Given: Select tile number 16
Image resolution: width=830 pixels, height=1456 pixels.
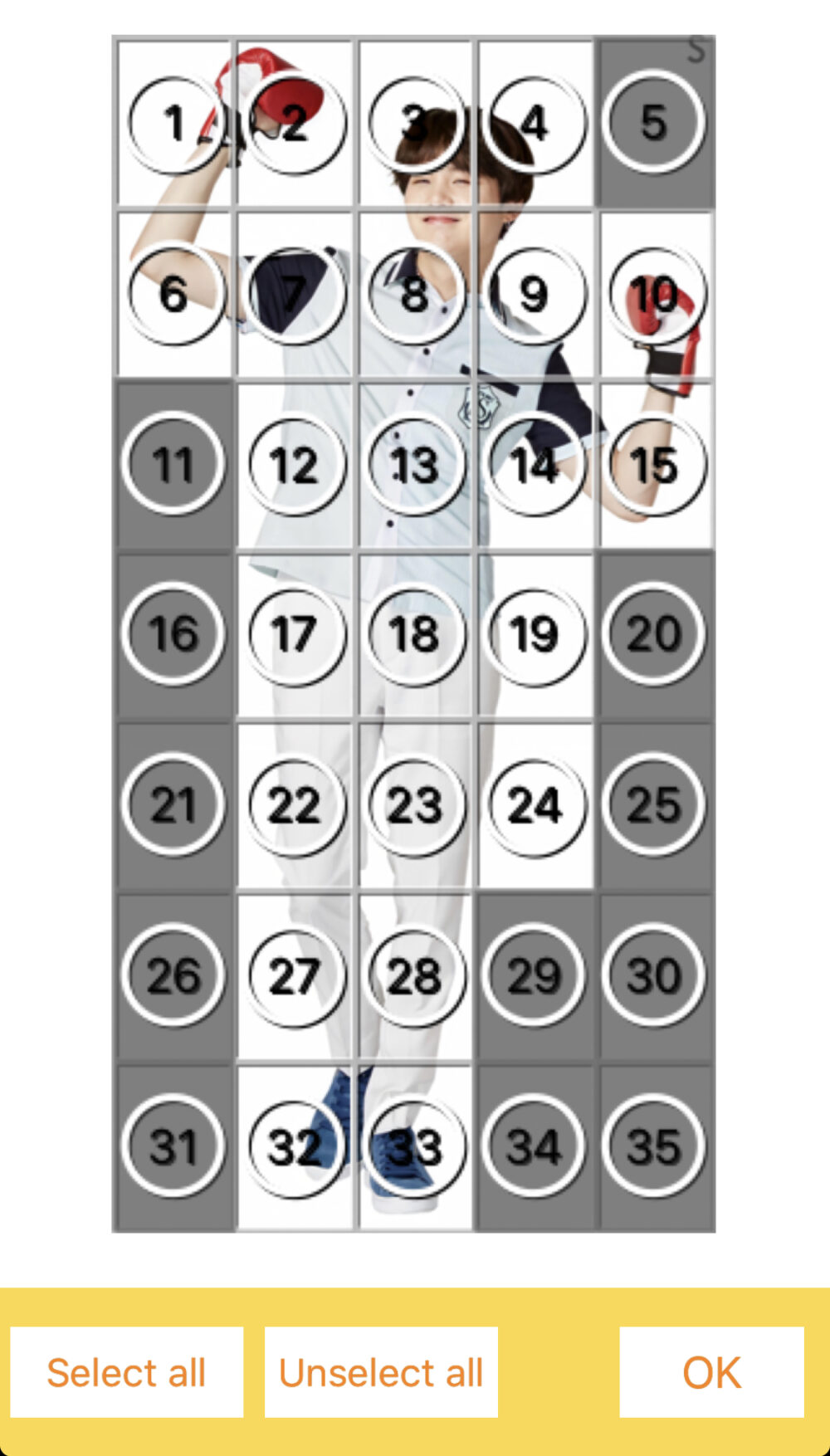Looking at the screenshot, I should pos(173,634).
